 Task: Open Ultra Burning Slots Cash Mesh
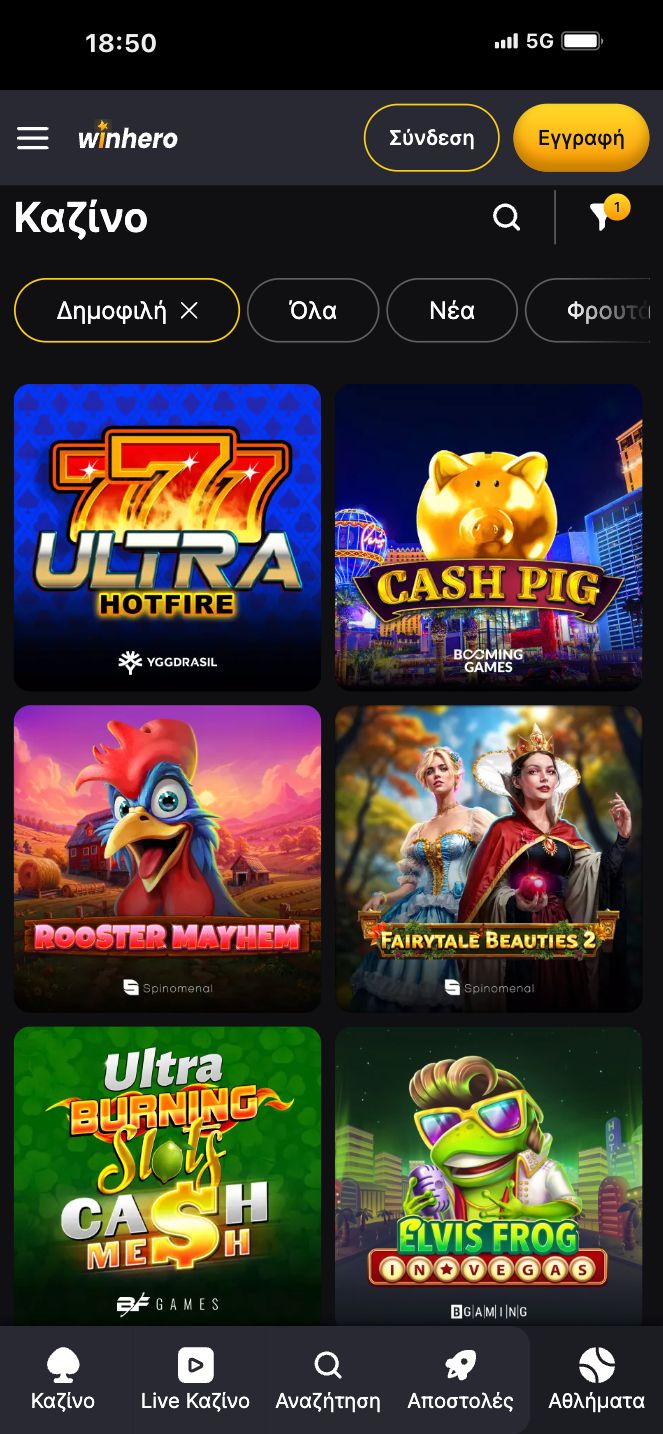click(x=167, y=1175)
